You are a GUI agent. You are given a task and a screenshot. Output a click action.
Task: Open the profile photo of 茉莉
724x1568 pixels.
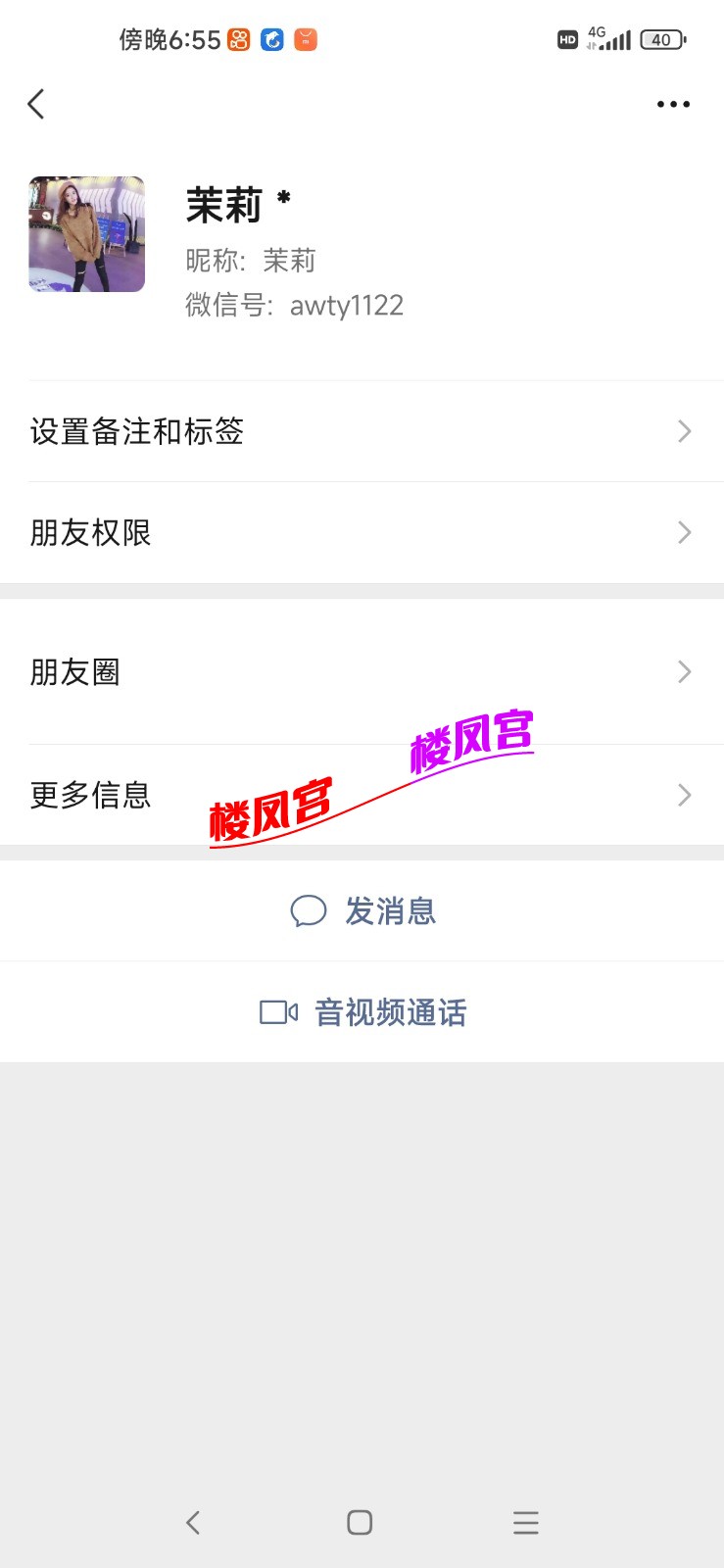86,233
